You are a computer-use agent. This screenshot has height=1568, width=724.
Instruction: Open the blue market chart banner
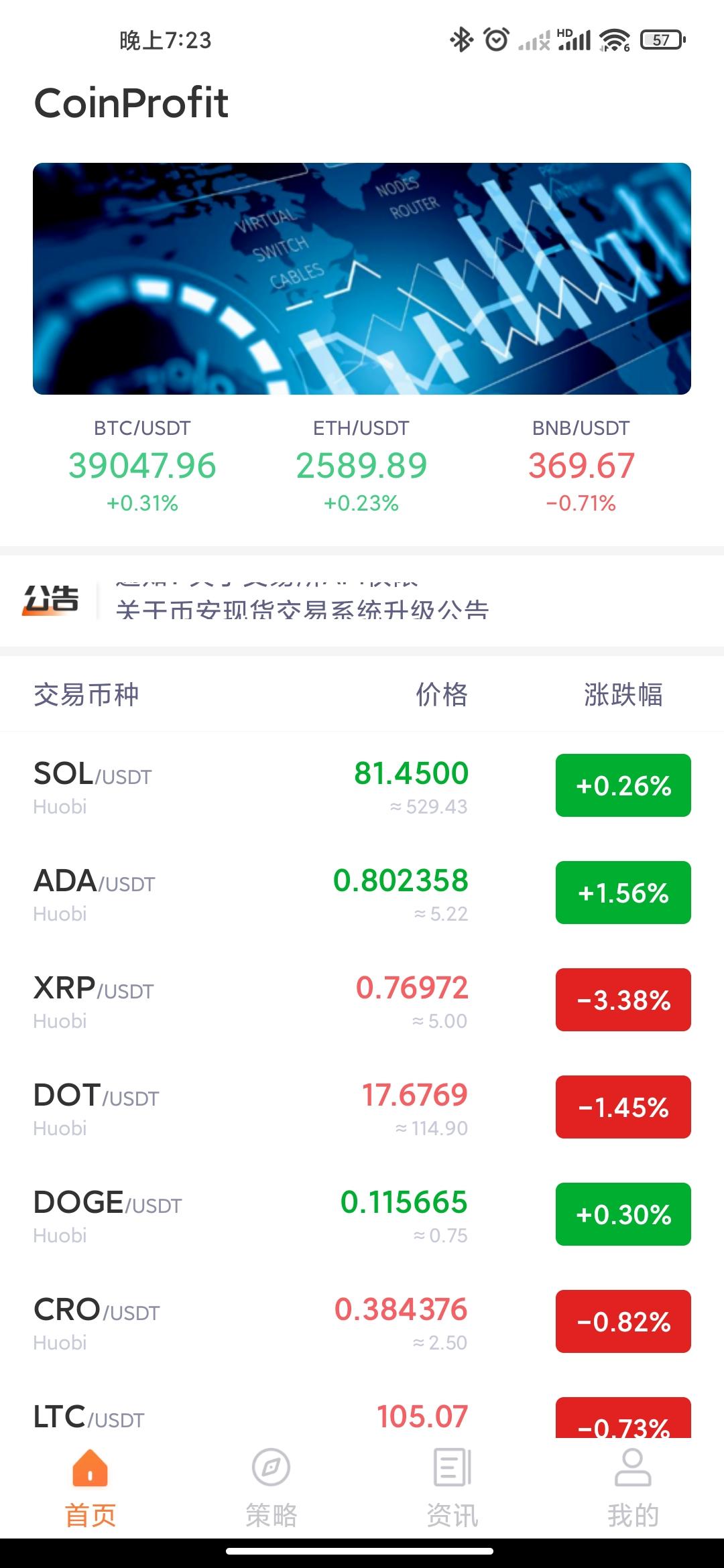click(362, 278)
